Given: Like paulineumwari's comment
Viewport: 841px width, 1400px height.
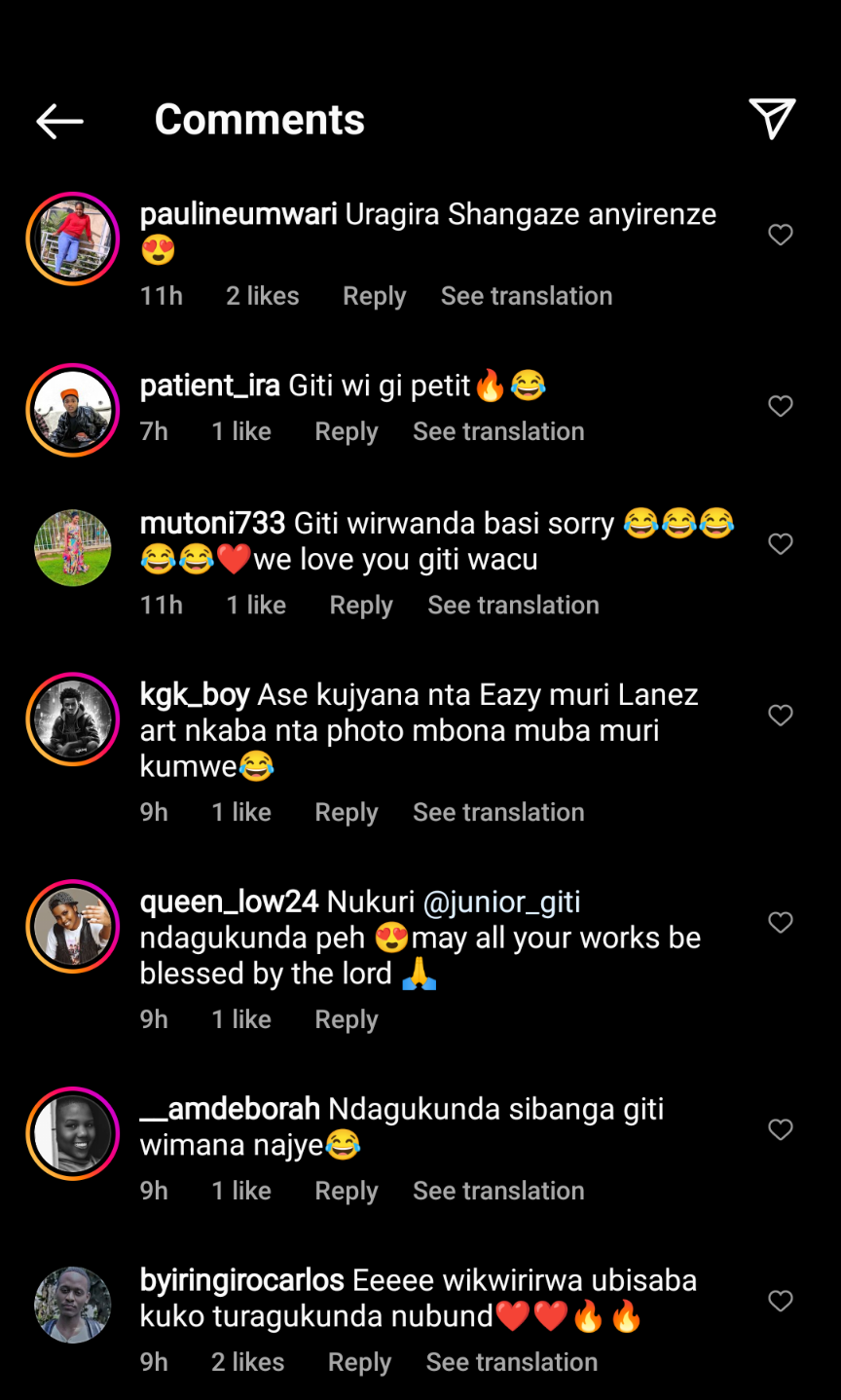Looking at the screenshot, I should (x=781, y=235).
